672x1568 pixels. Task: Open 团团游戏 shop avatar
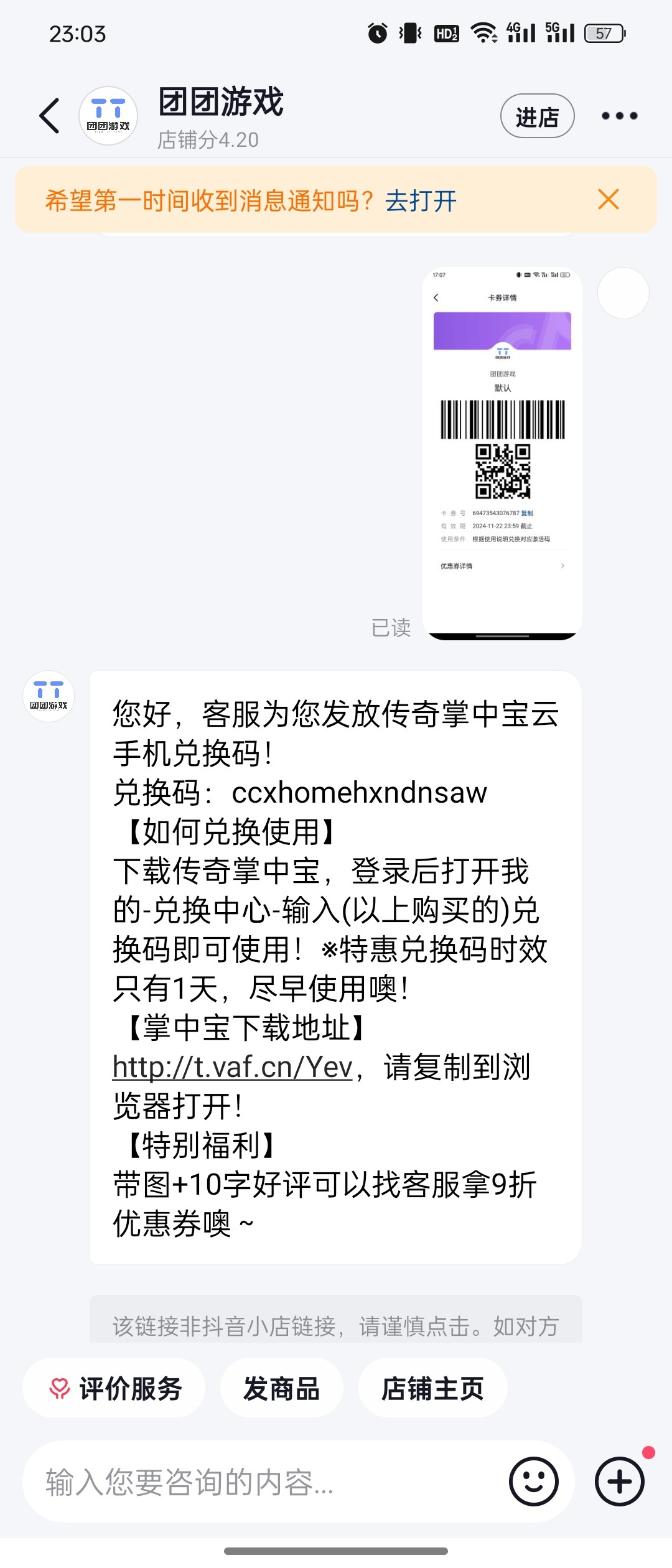[x=108, y=116]
